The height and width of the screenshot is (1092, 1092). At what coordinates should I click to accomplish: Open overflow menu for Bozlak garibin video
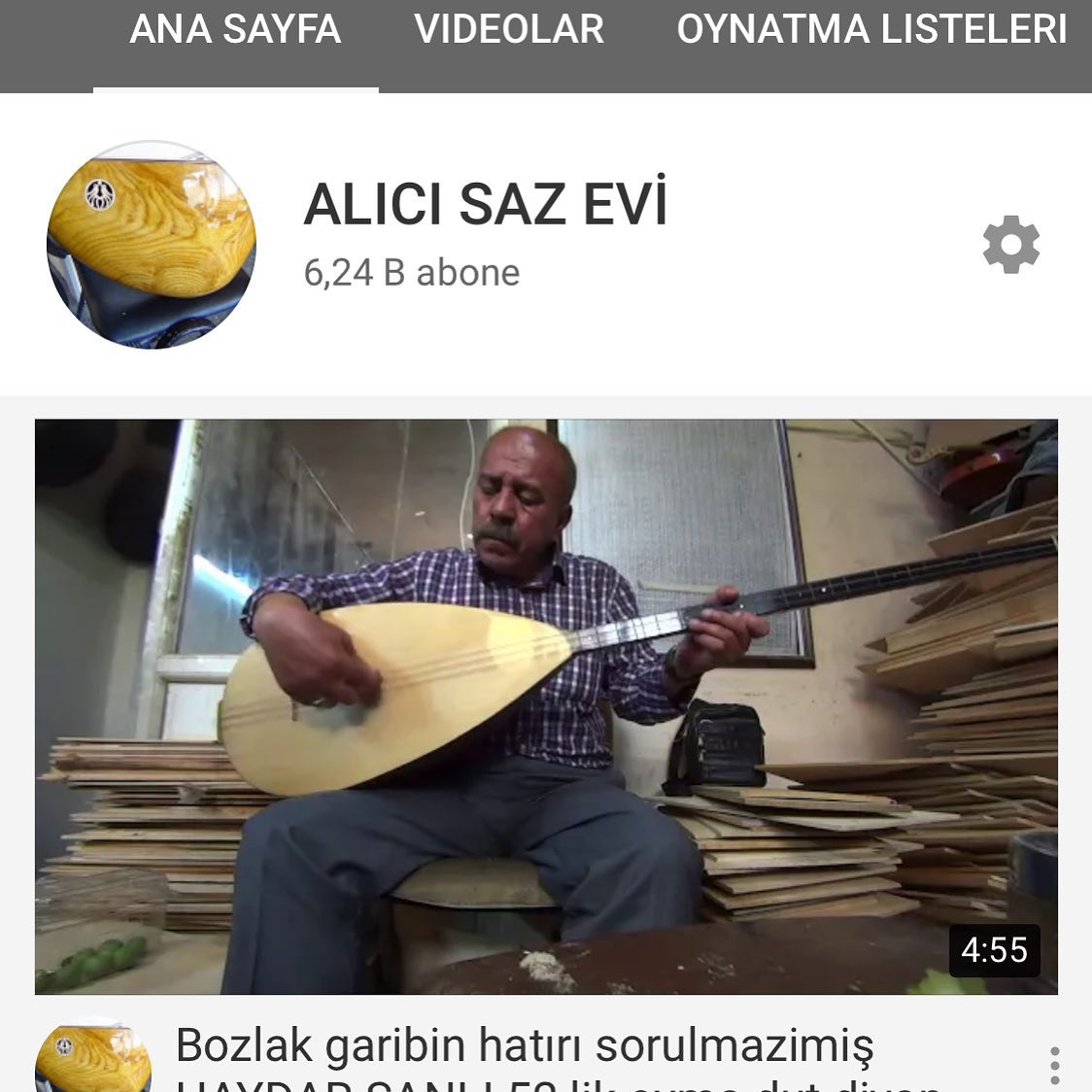click(x=1055, y=1066)
